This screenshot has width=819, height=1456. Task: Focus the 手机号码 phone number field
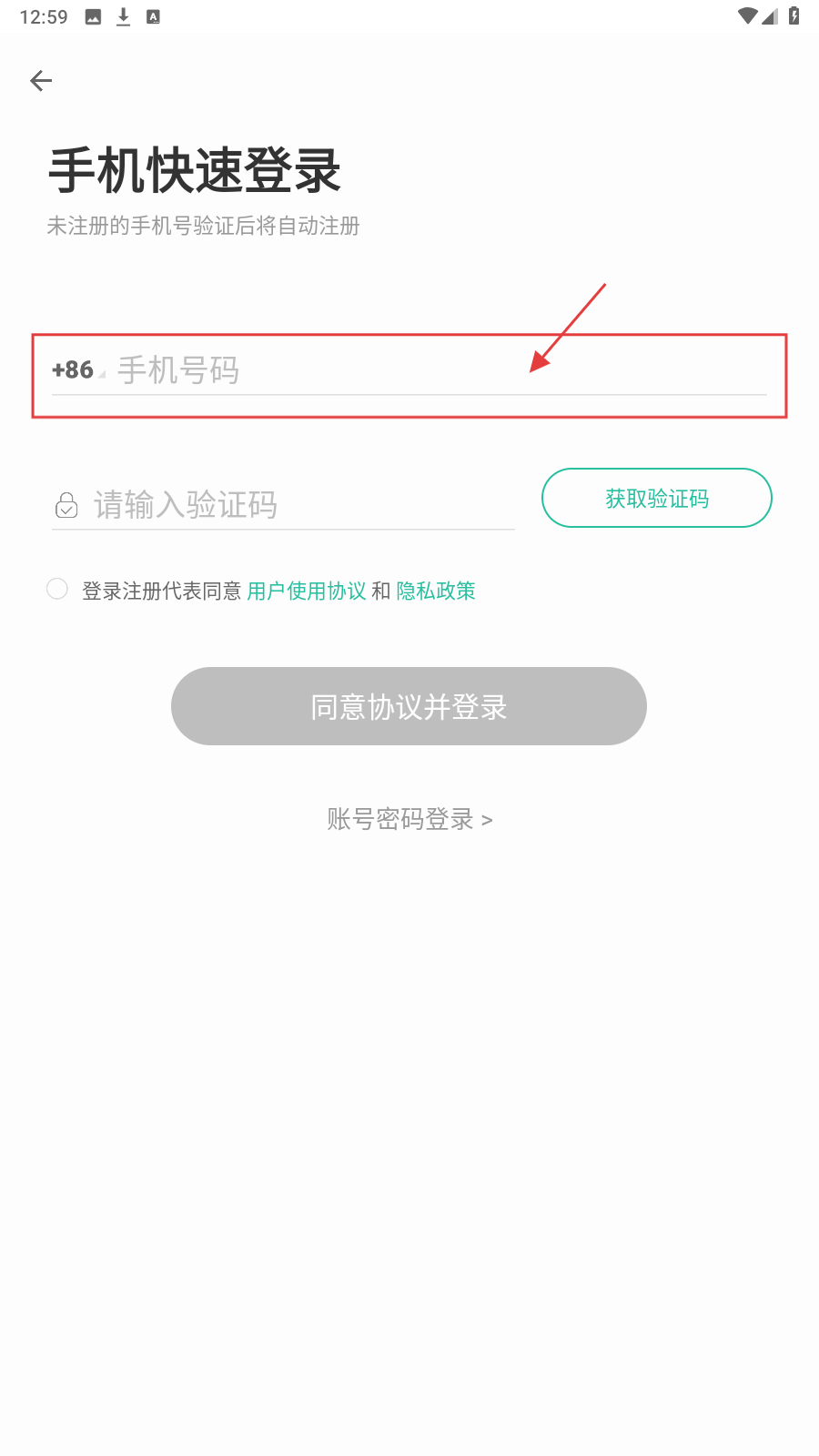(x=437, y=370)
